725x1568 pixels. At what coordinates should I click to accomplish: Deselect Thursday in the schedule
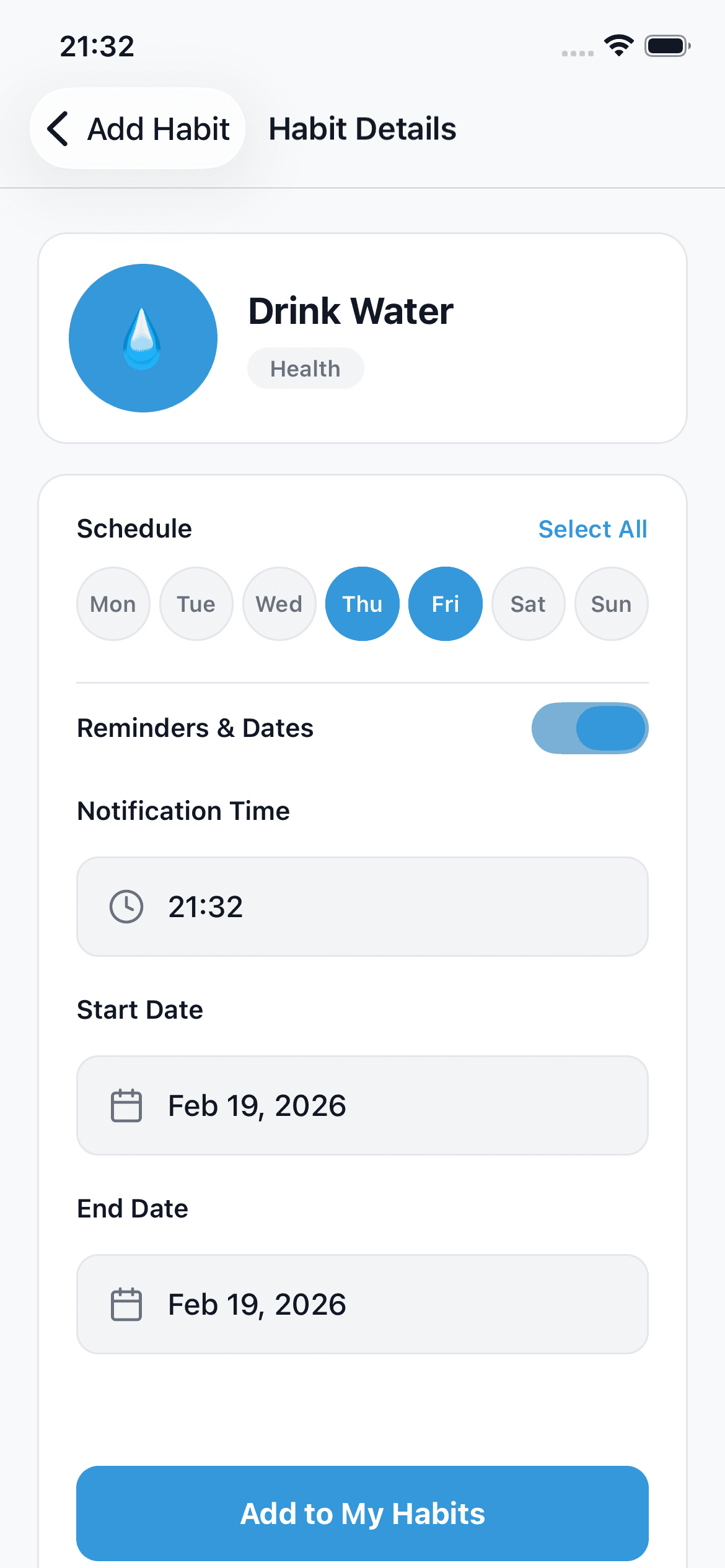[x=362, y=603]
